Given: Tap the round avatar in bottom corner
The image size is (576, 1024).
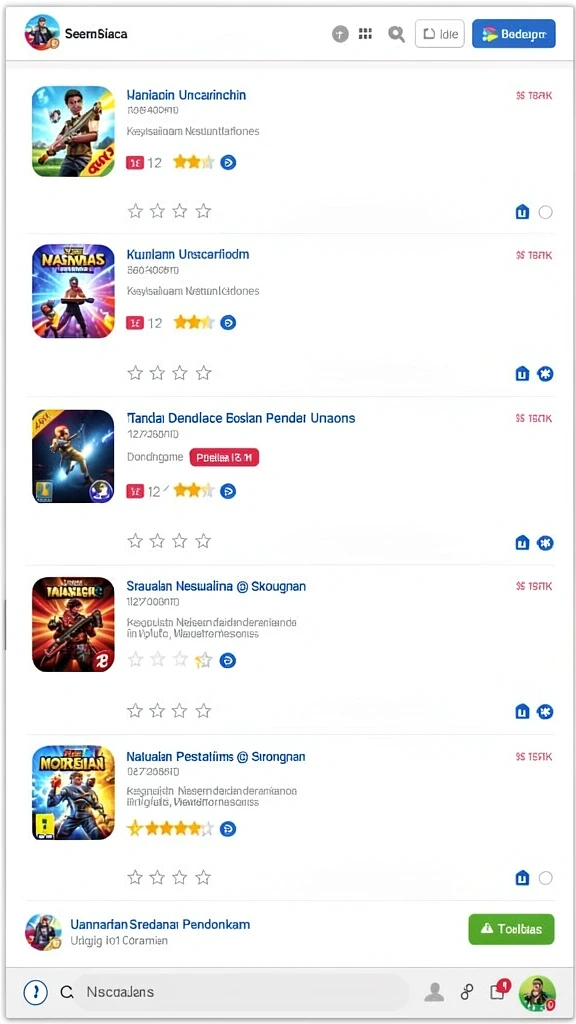Looking at the screenshot, I should pos(537,993).
